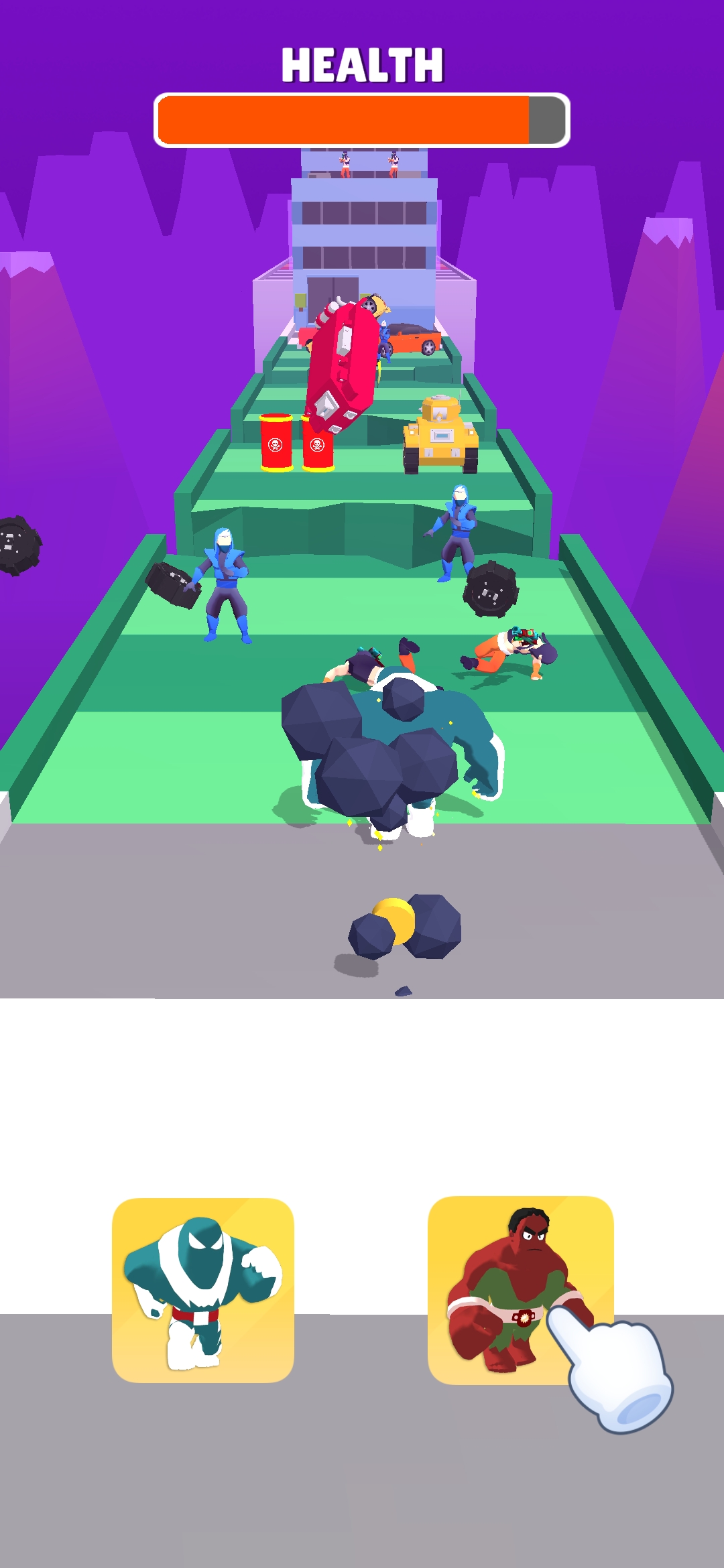Screen dimensions: 724x1568
Task: Select the teal hero character card
Action: click(203, 1290)
